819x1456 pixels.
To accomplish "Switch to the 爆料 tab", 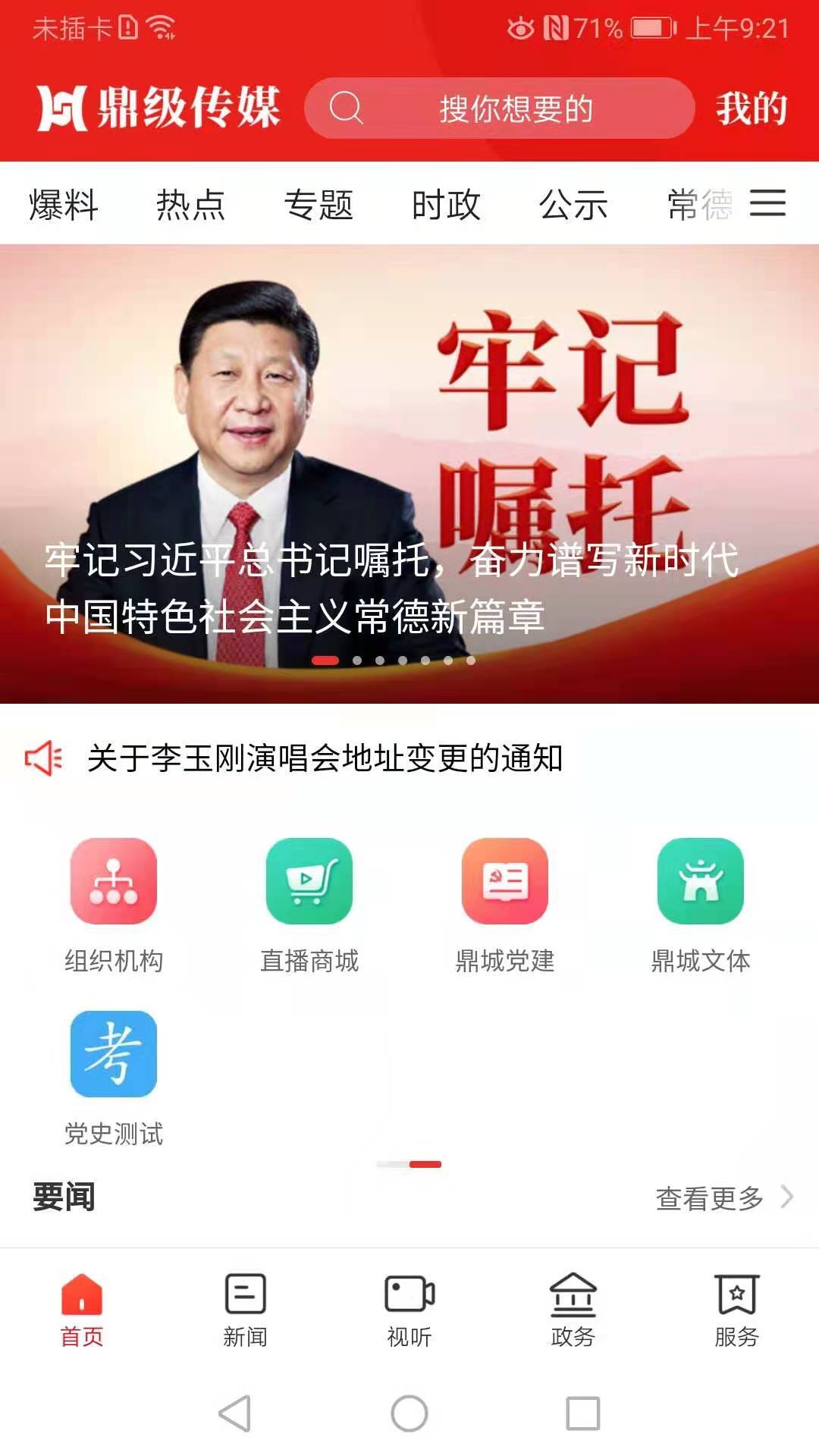I will (64, 205).
